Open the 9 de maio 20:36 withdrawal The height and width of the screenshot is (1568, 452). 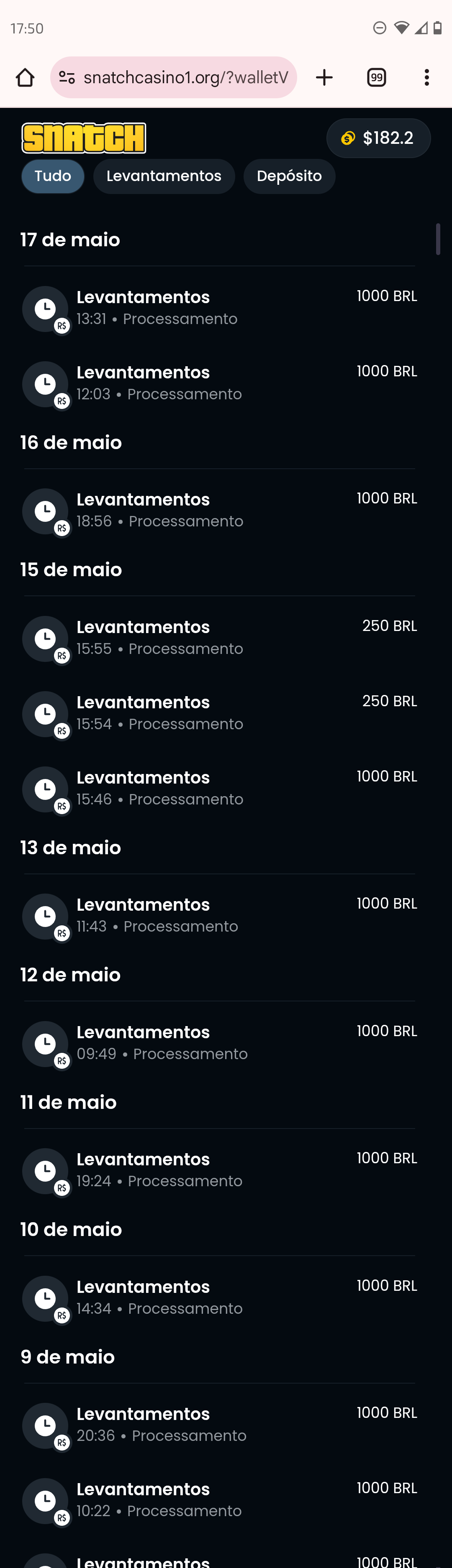coord(219,1425)
